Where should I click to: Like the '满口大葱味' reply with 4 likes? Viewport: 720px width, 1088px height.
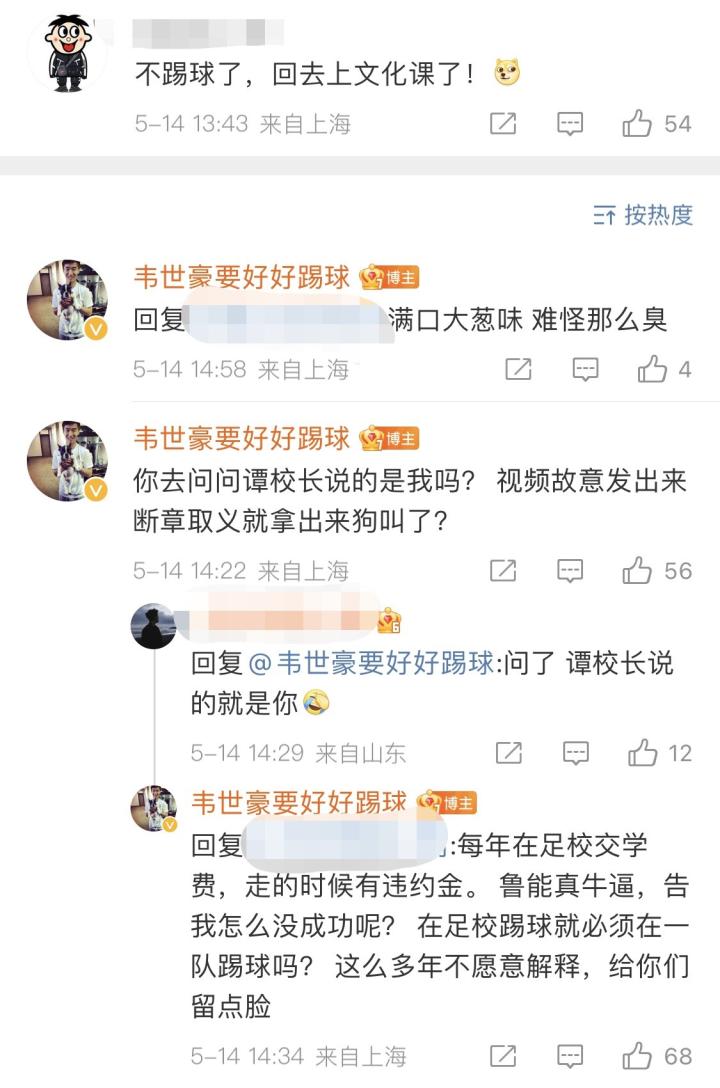[653, 369]
